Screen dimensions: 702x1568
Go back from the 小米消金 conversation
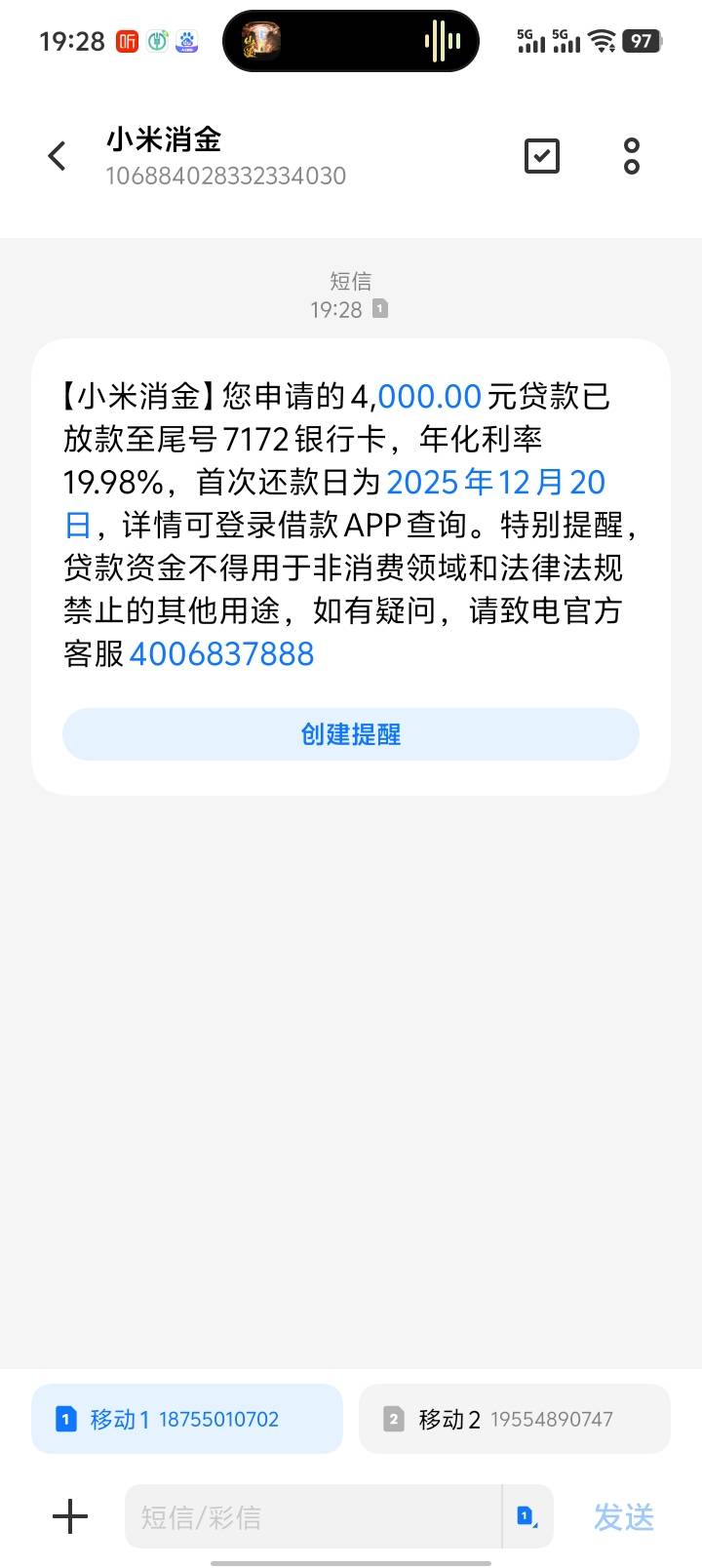58,156
